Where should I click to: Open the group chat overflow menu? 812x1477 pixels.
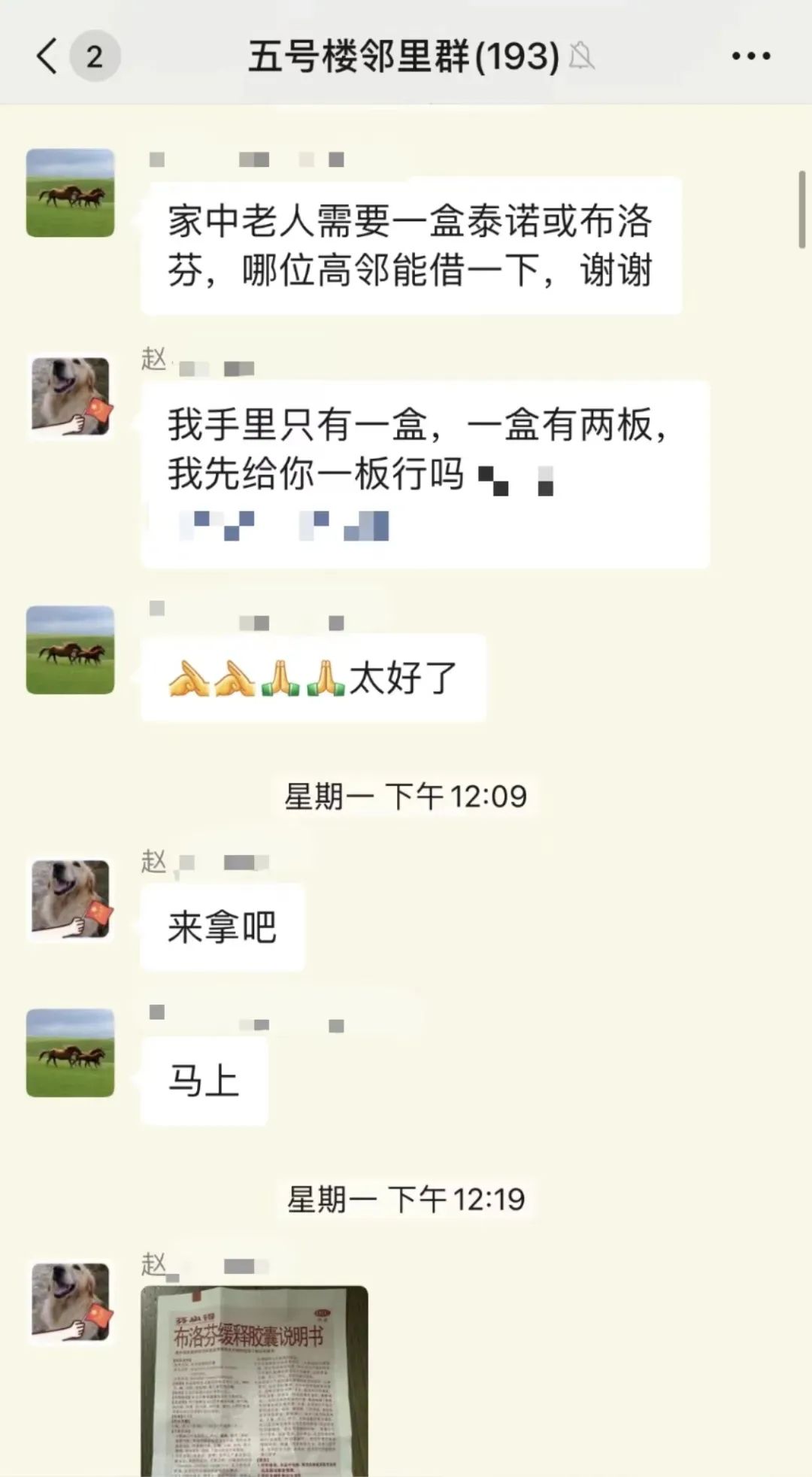750,56
